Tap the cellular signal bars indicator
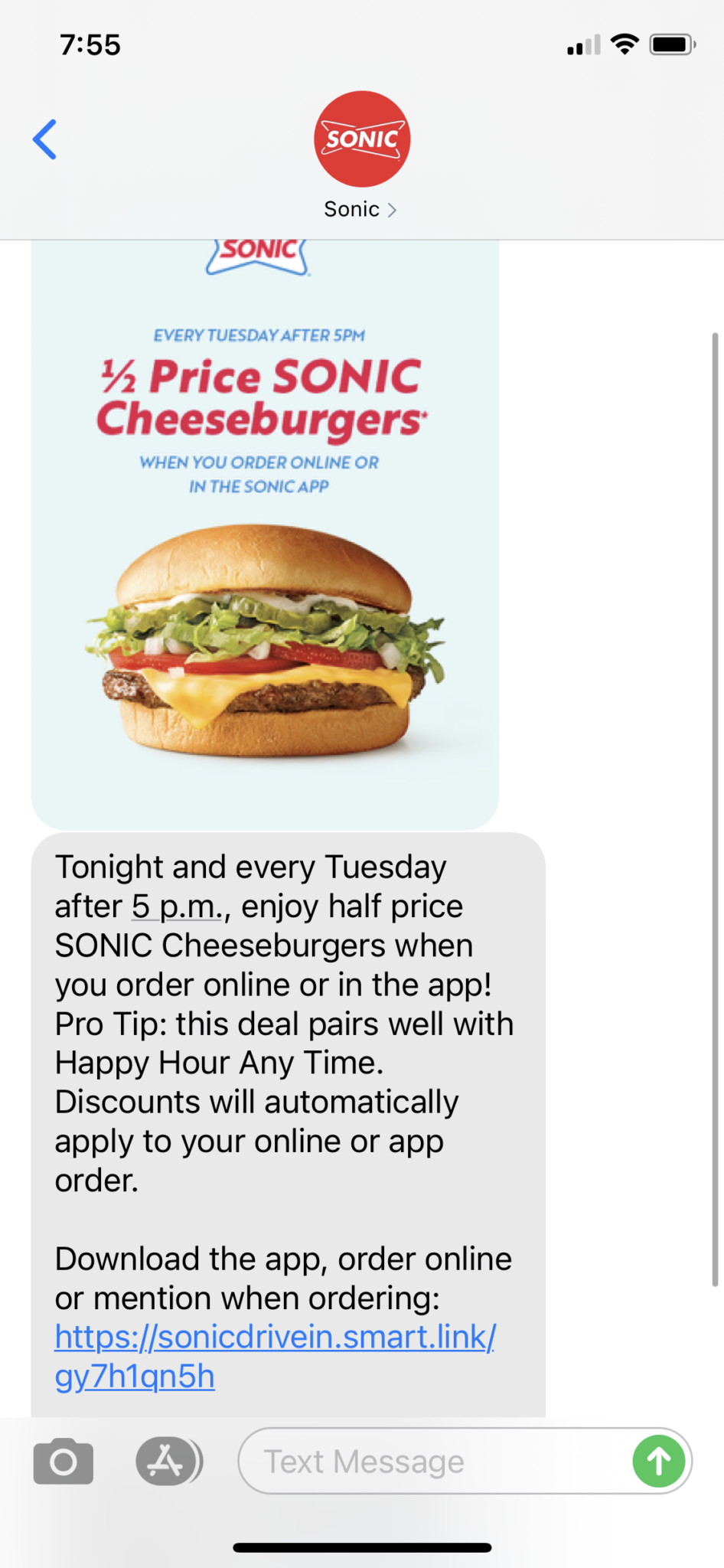This screenshot has height=1568, width=724. (585, 44)
